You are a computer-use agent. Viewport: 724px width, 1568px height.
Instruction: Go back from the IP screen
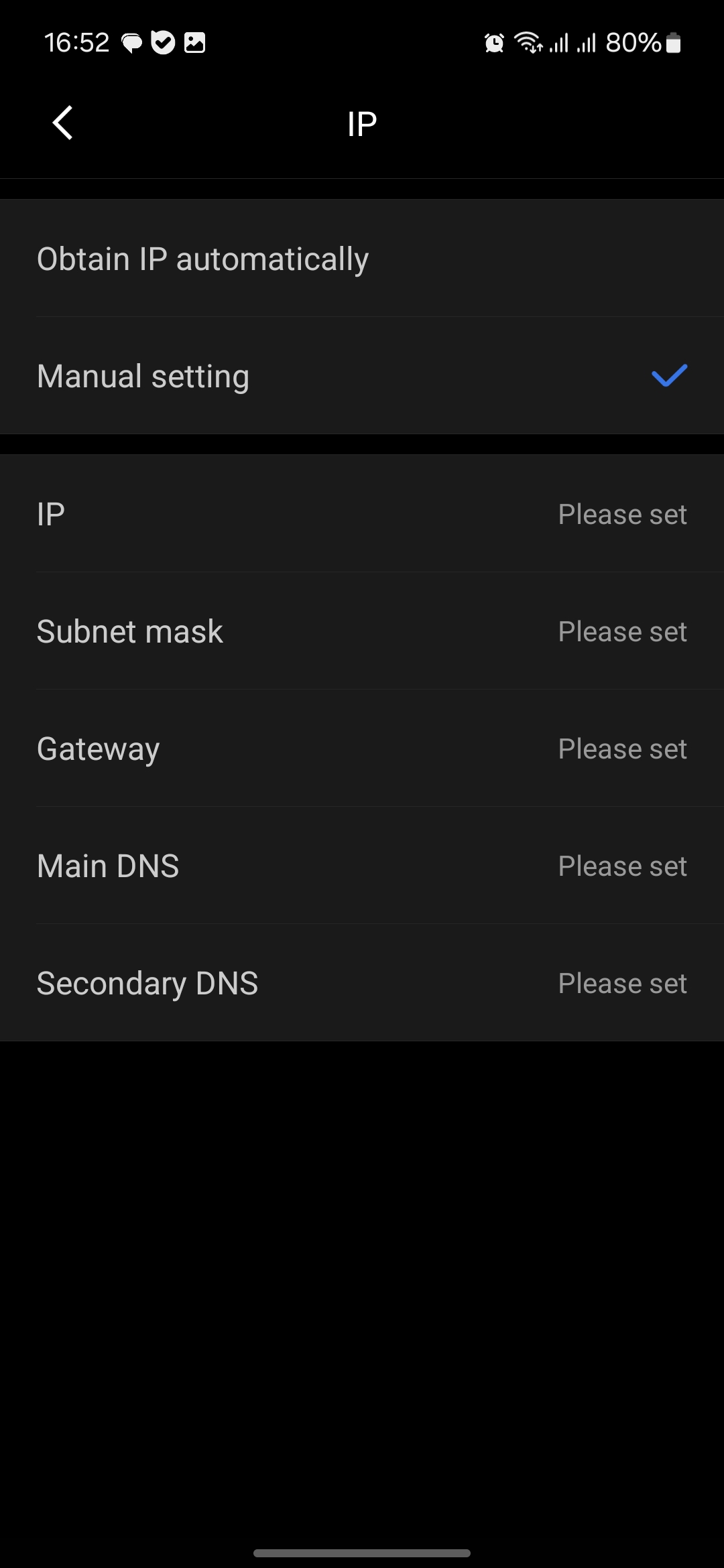pyautogui.click(x=62, y=123)
